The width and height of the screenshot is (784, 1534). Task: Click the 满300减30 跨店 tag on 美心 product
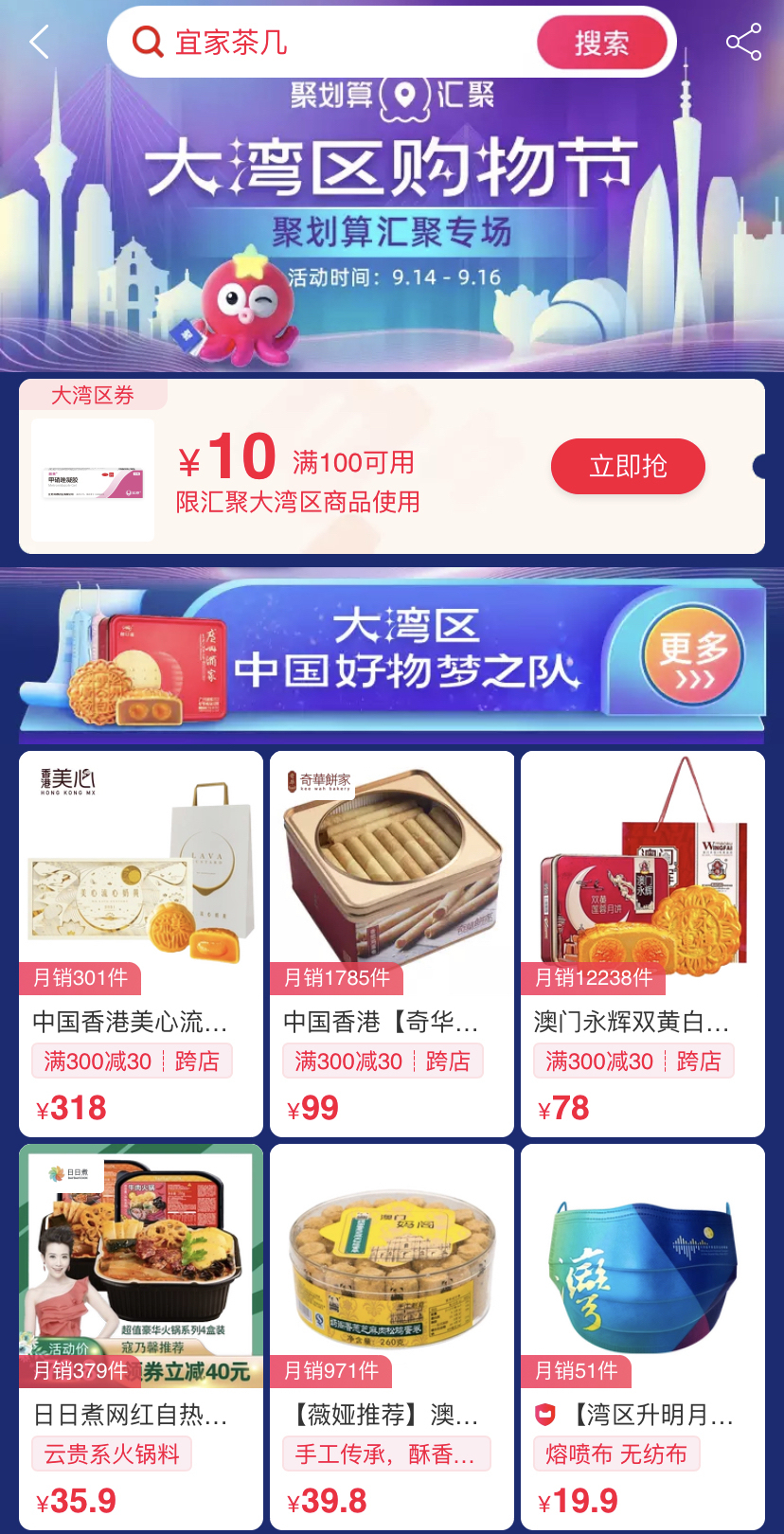click(132, 1061)
